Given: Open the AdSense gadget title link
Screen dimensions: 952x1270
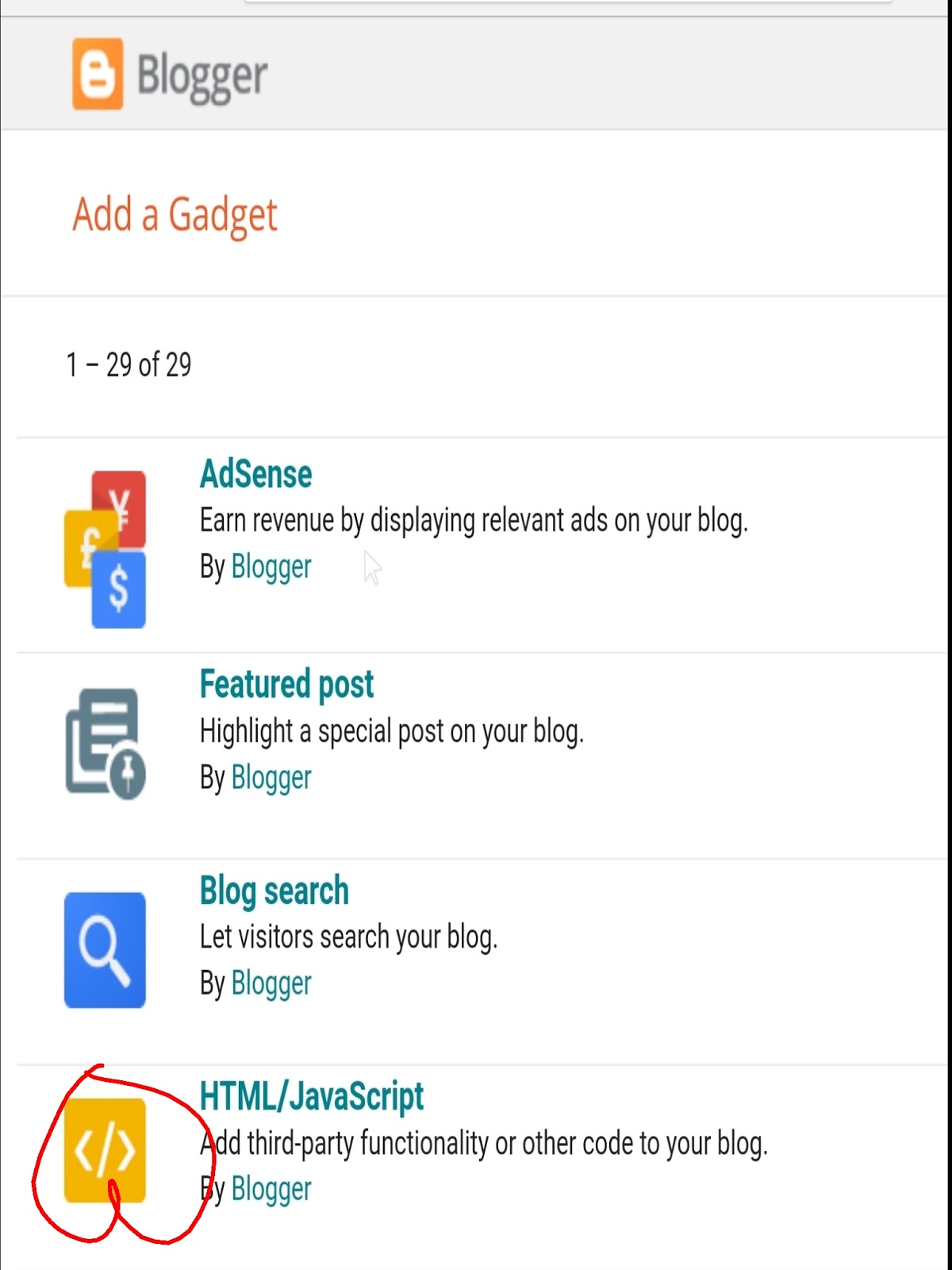Looking at the screenshot, I should coord(255,475).
